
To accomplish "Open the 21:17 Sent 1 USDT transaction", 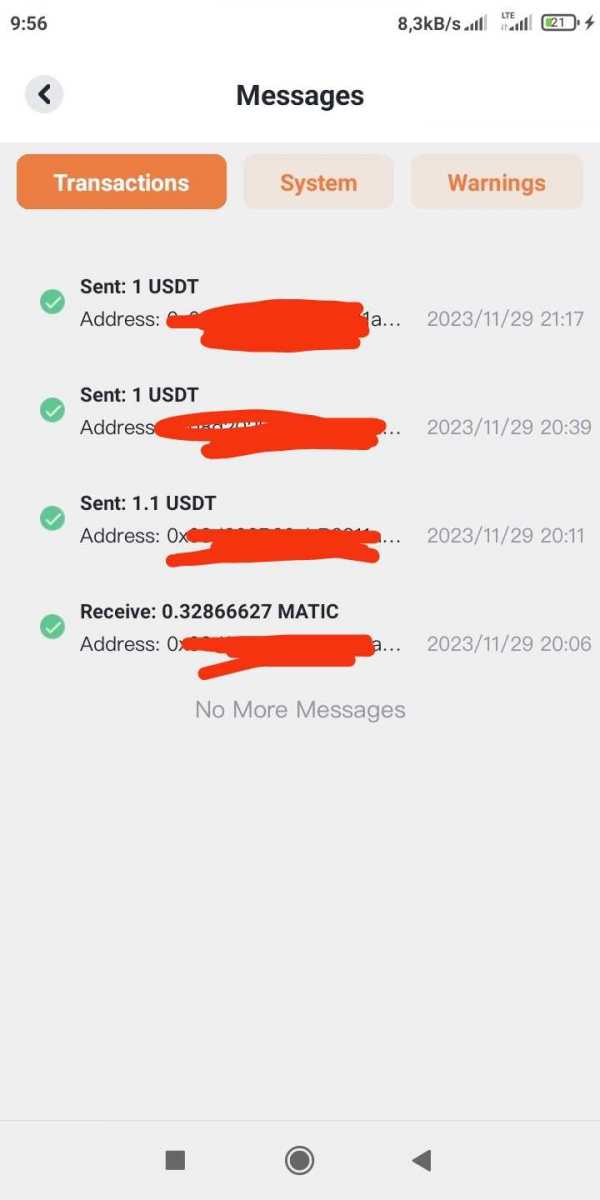I will pyautogui.click(x=300, y=303).
